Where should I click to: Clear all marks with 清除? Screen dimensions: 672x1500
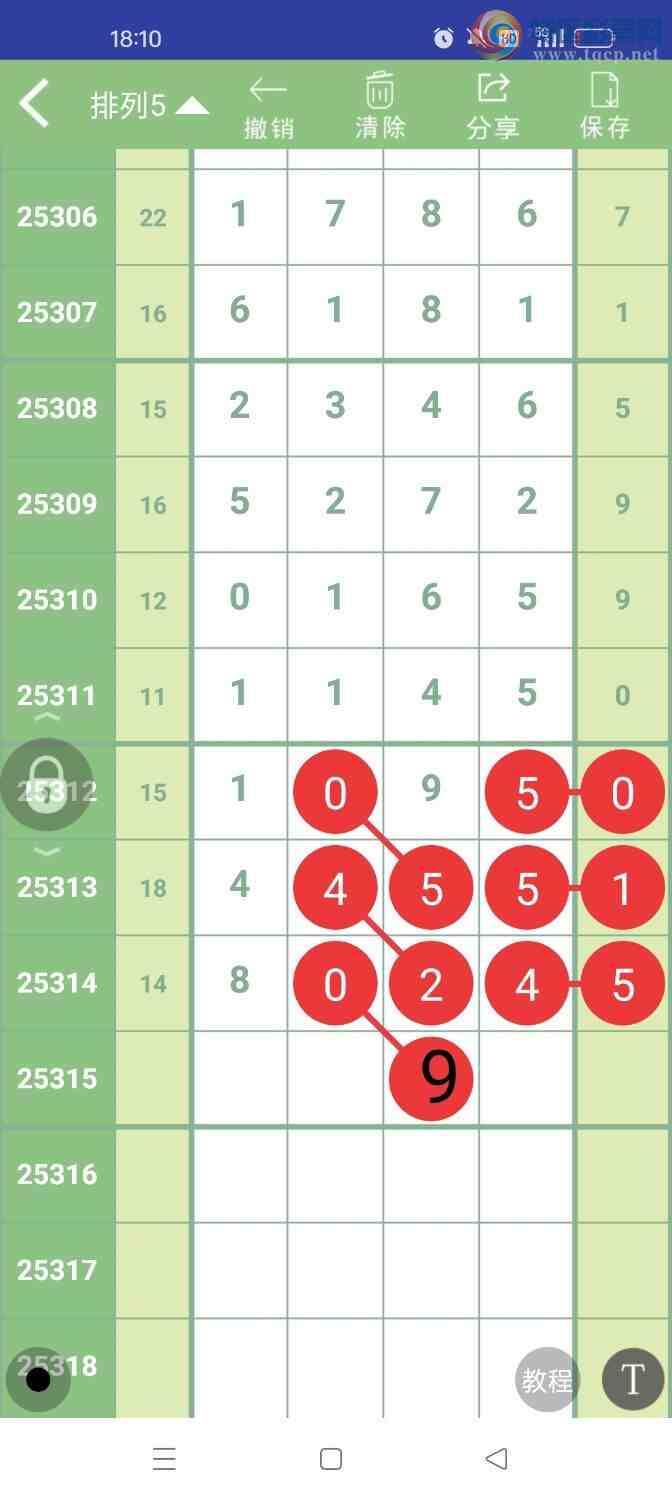[380, 106]
